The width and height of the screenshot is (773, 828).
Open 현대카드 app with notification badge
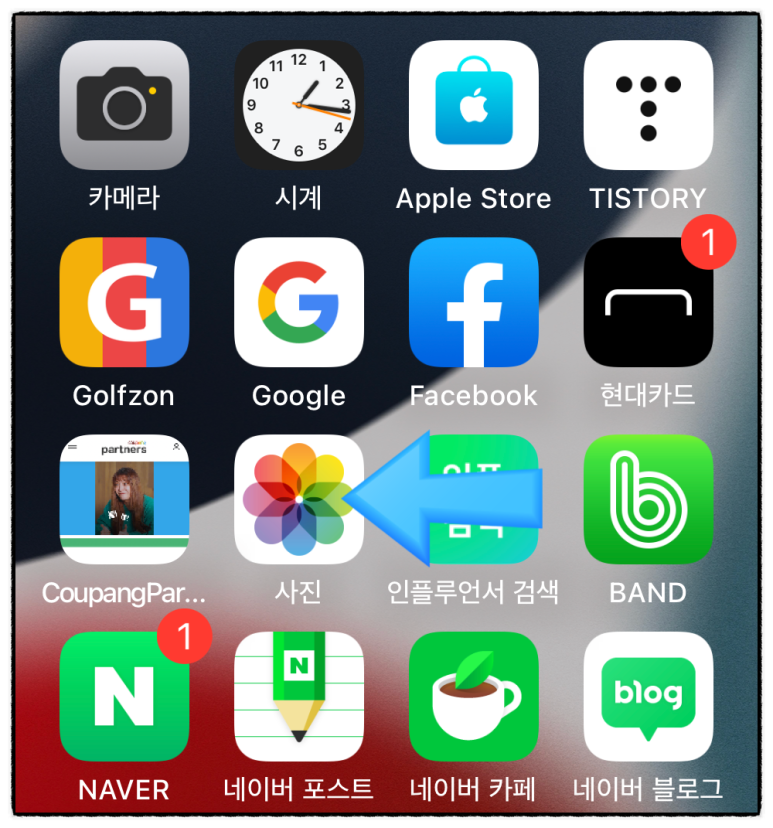[x=648, y=302]
